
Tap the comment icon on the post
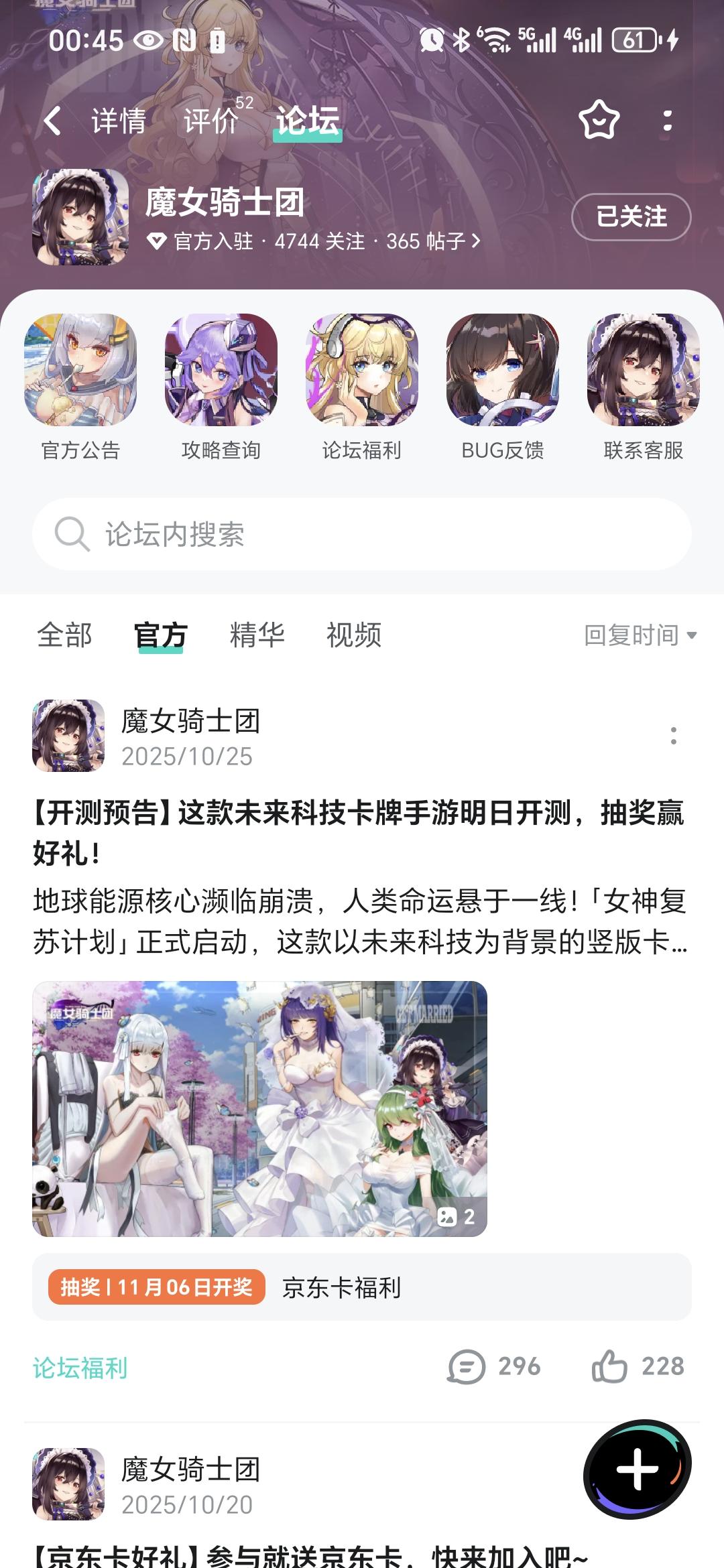(x=472, y=1366)
